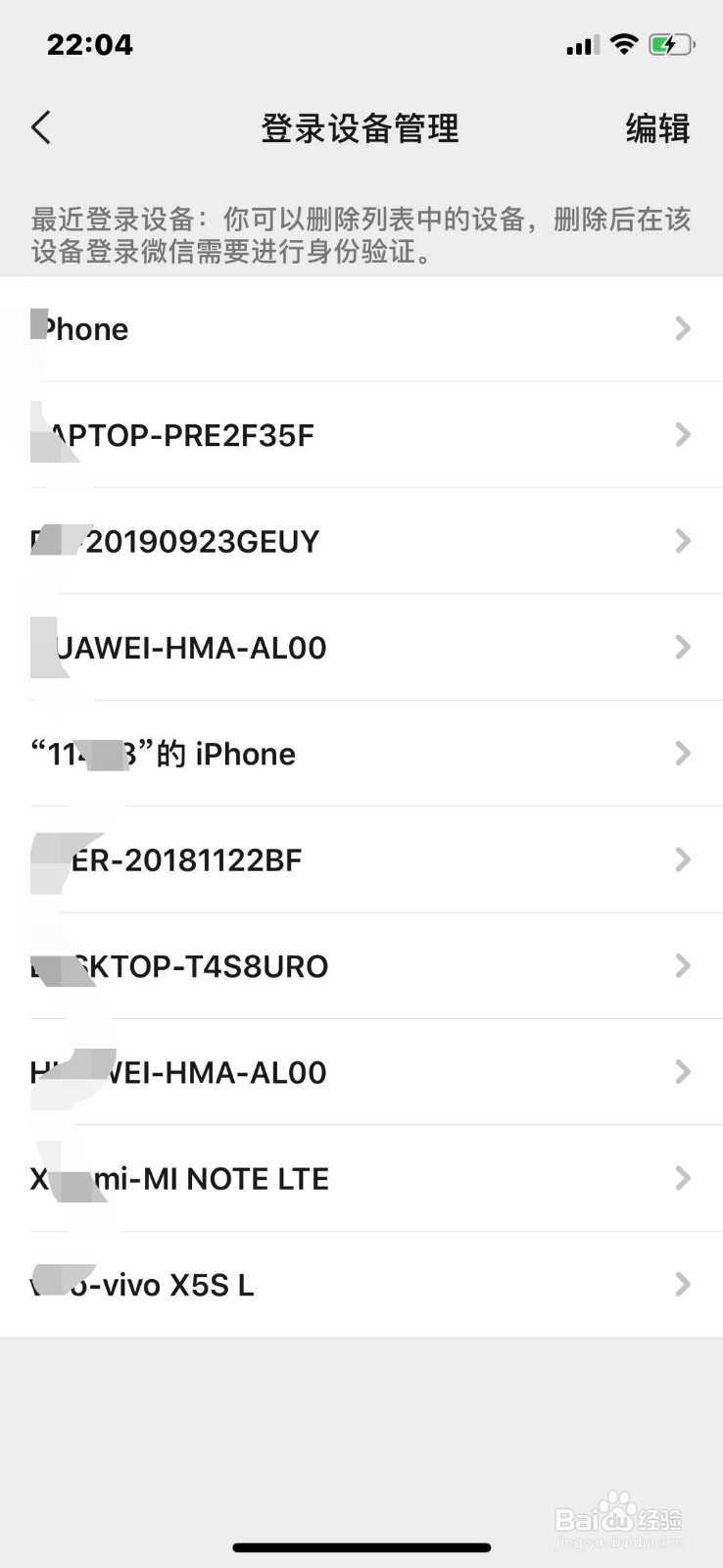This screenshot has height=1568, width=723.
Task: Tap the cellular signal bars
Action: coord(580,43)
